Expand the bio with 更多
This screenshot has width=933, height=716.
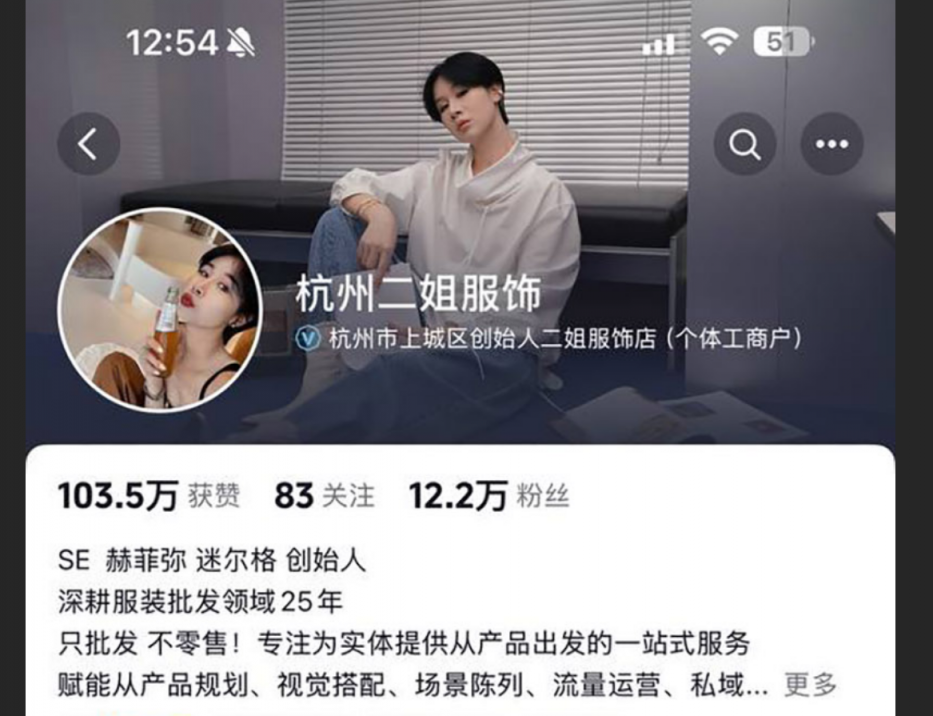click(x=809, y=685)
